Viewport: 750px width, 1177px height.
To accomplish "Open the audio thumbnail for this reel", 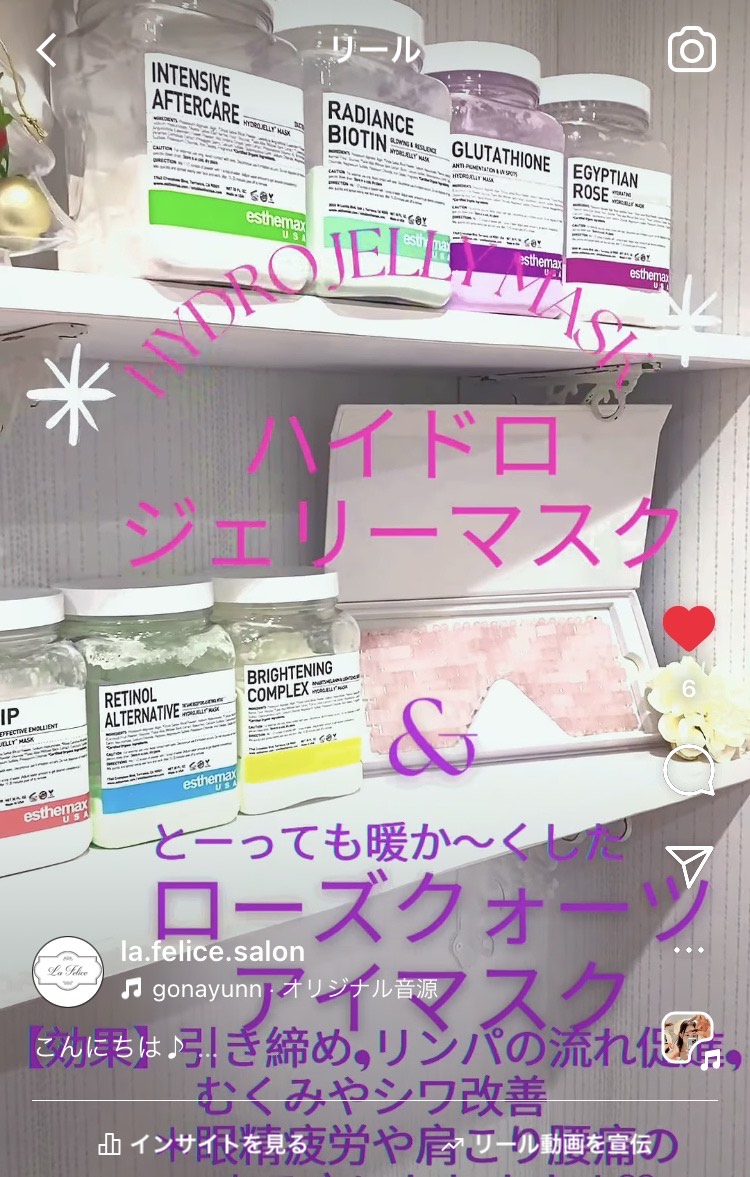I will pos(688,1037).
